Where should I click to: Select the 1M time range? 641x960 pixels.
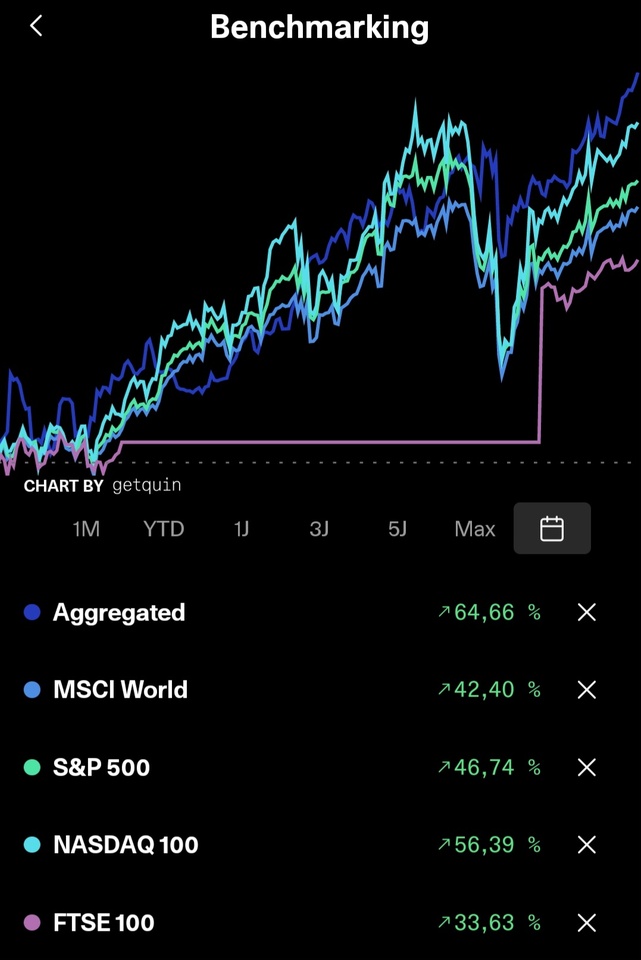click(86, 529)
